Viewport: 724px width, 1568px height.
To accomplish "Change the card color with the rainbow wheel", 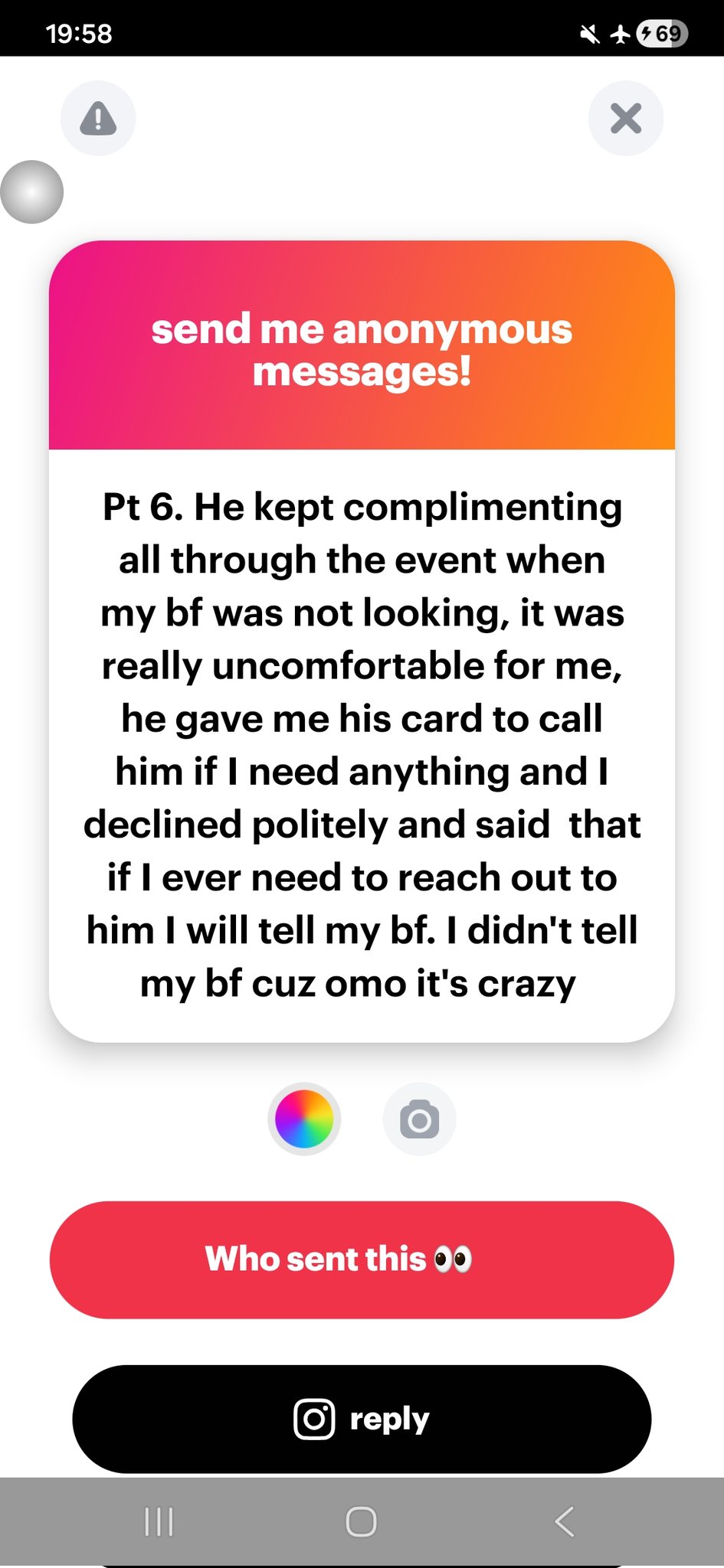I will (304, 1119).
